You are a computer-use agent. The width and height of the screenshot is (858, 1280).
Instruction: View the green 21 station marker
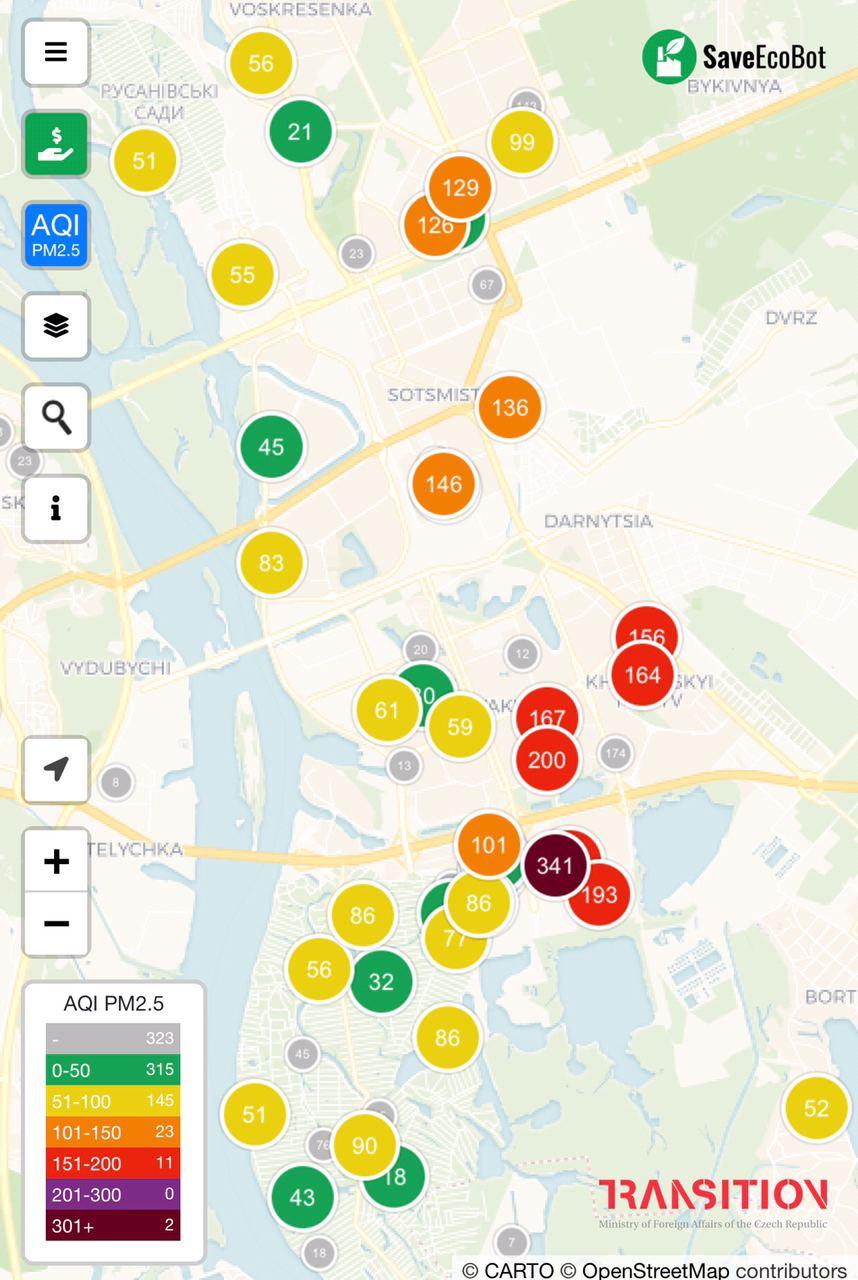[300, 131]
